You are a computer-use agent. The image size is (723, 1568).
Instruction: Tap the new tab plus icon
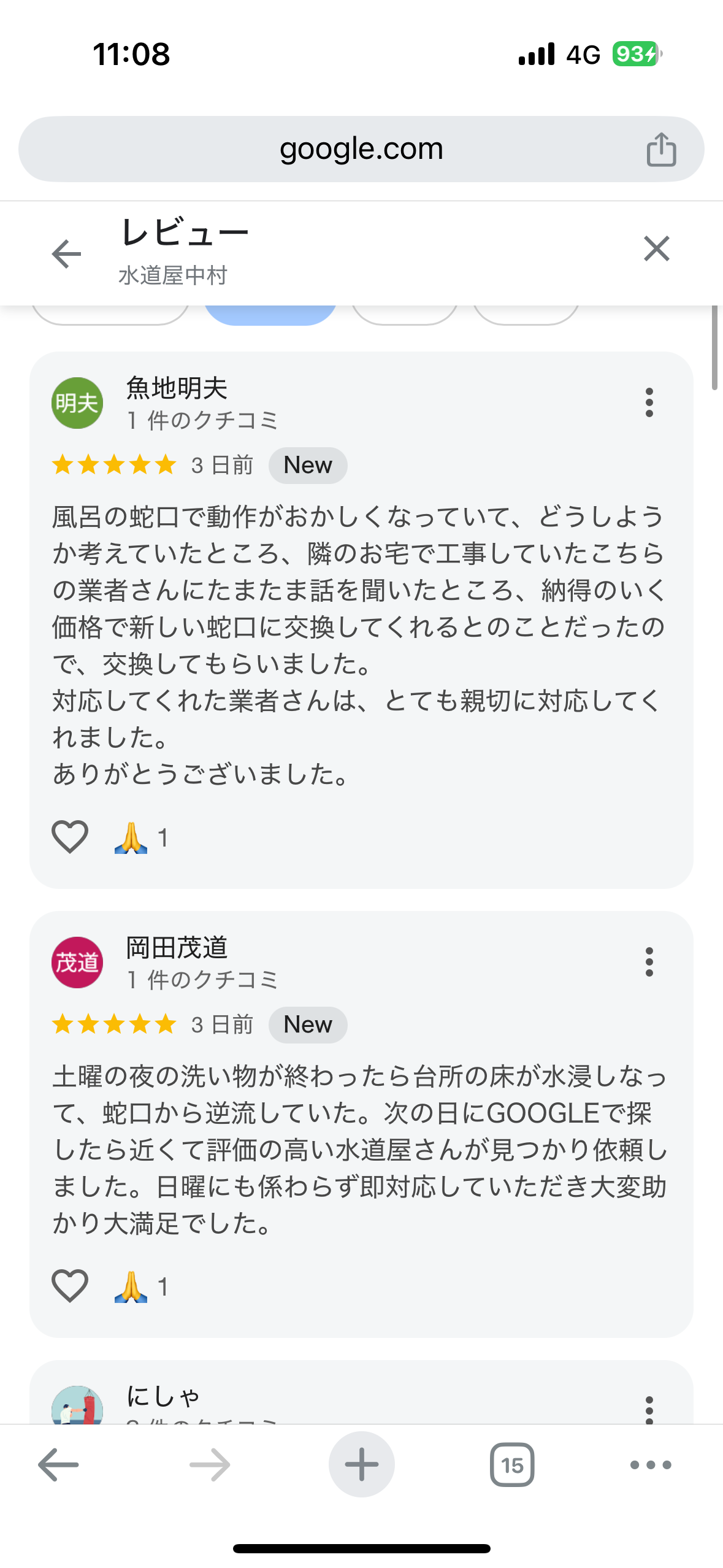361,1465
